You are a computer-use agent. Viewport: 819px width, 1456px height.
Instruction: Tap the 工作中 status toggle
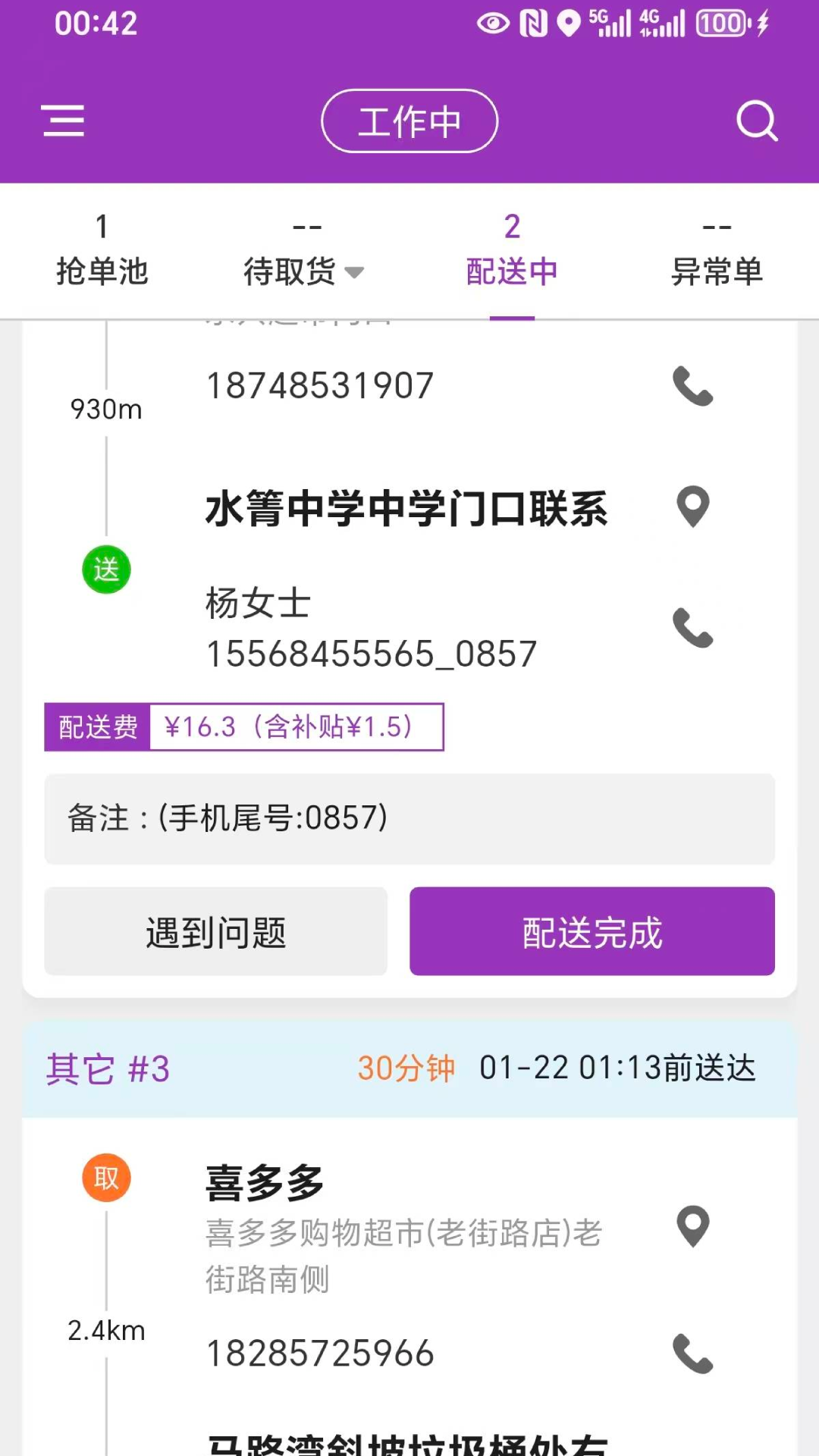(409, 121)
